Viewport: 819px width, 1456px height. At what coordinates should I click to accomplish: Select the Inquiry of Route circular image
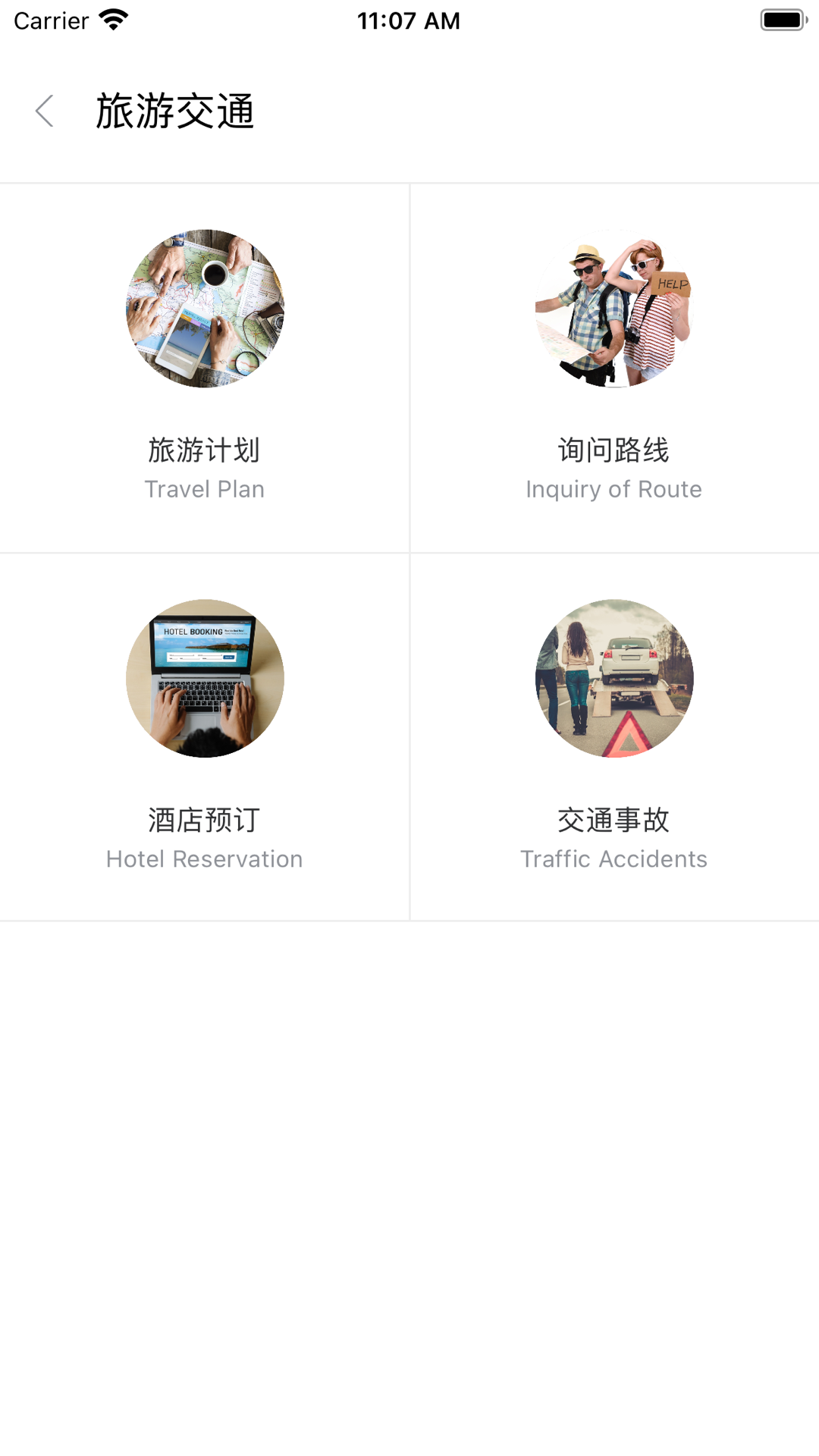[x=614, y=311]
